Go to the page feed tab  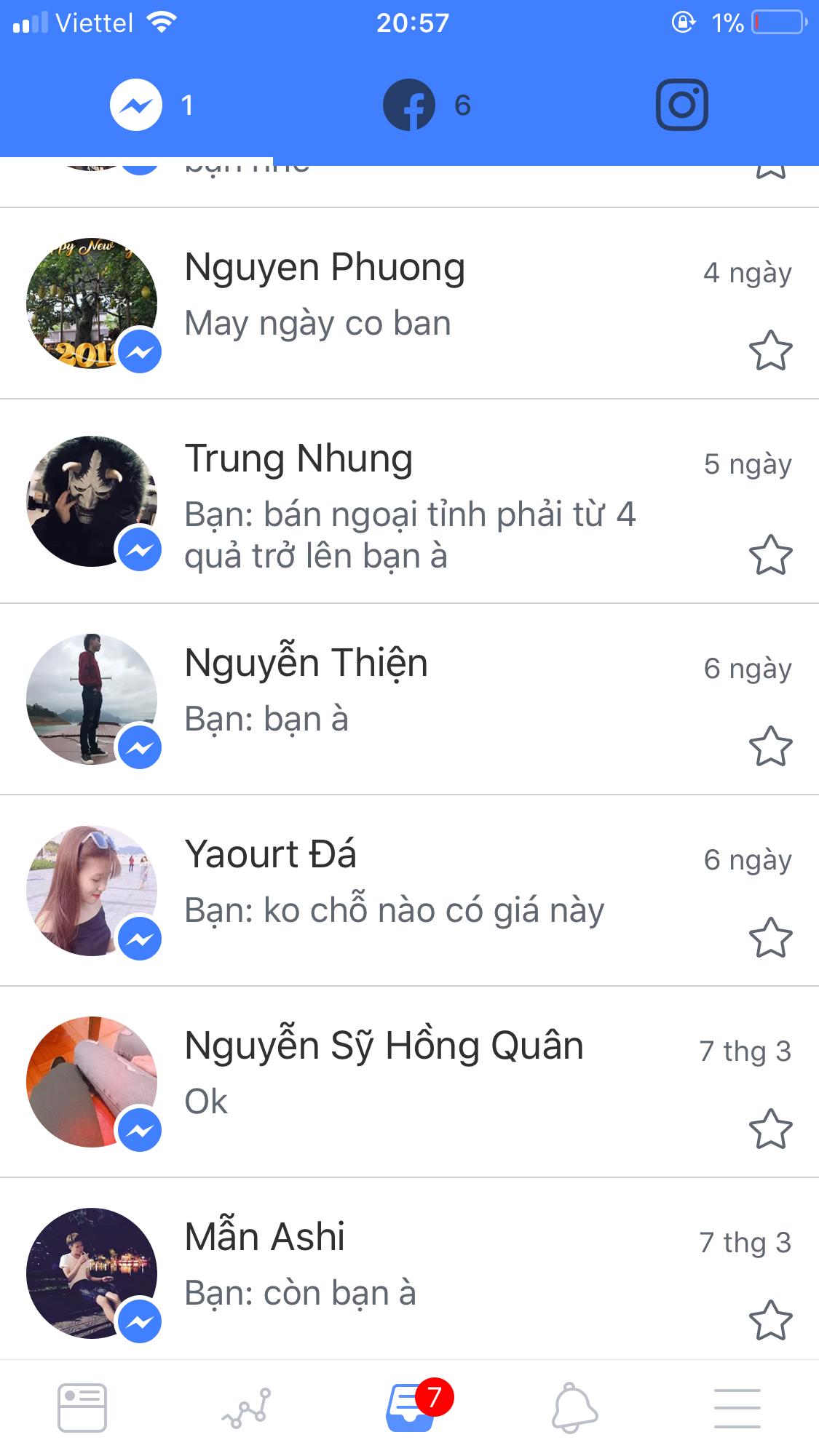82,1408
